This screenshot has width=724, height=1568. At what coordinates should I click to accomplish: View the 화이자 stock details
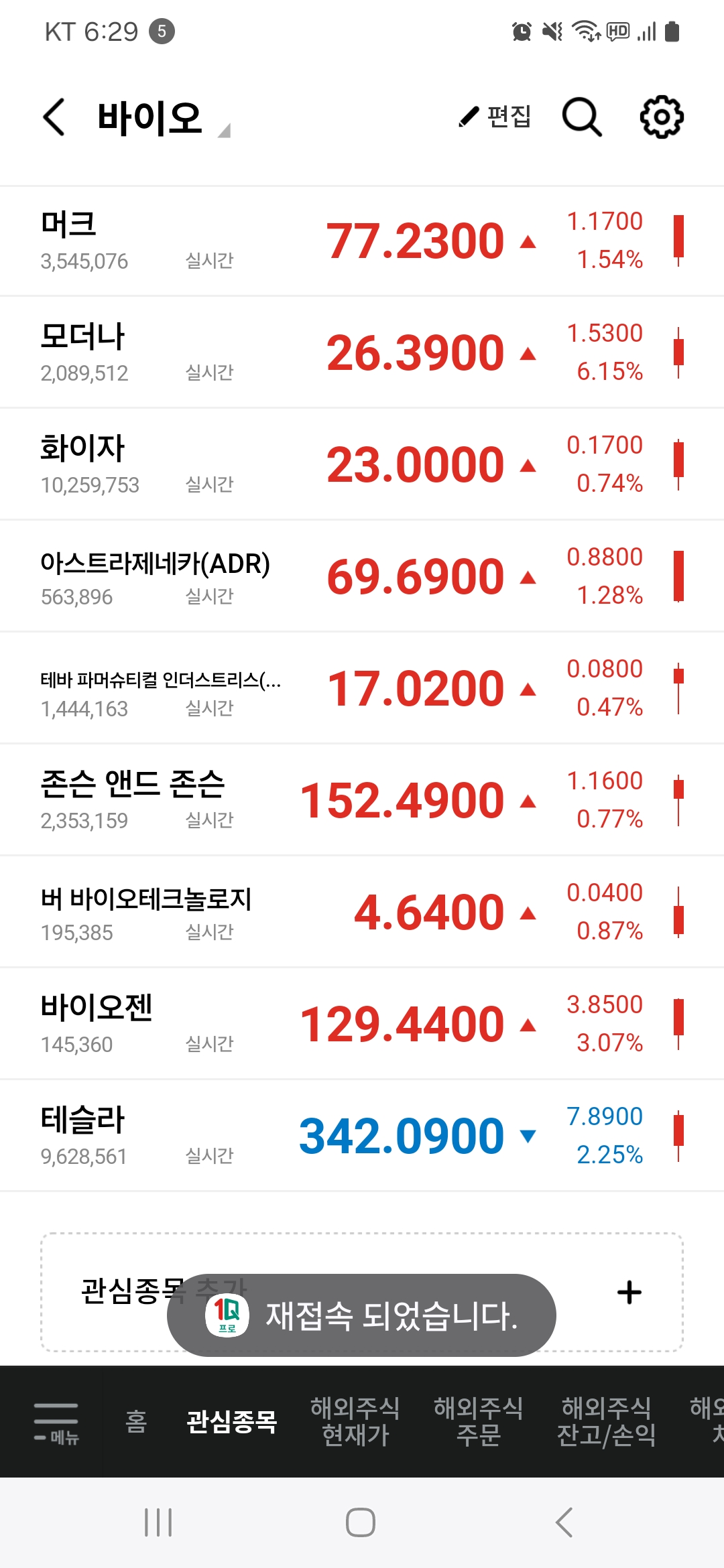pos(362,465)
